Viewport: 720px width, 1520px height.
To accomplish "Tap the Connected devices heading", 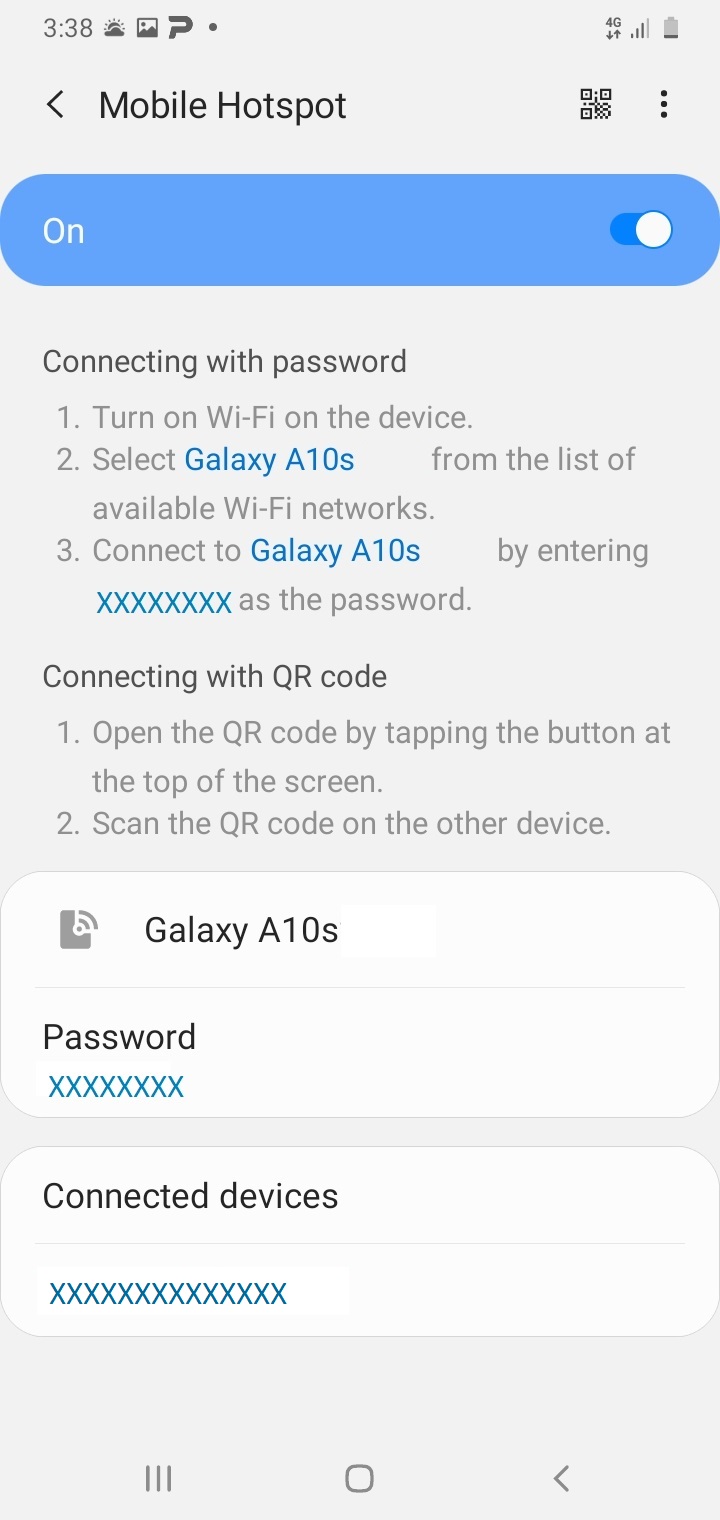I will pyautogui.click(x=190, y=1195).
